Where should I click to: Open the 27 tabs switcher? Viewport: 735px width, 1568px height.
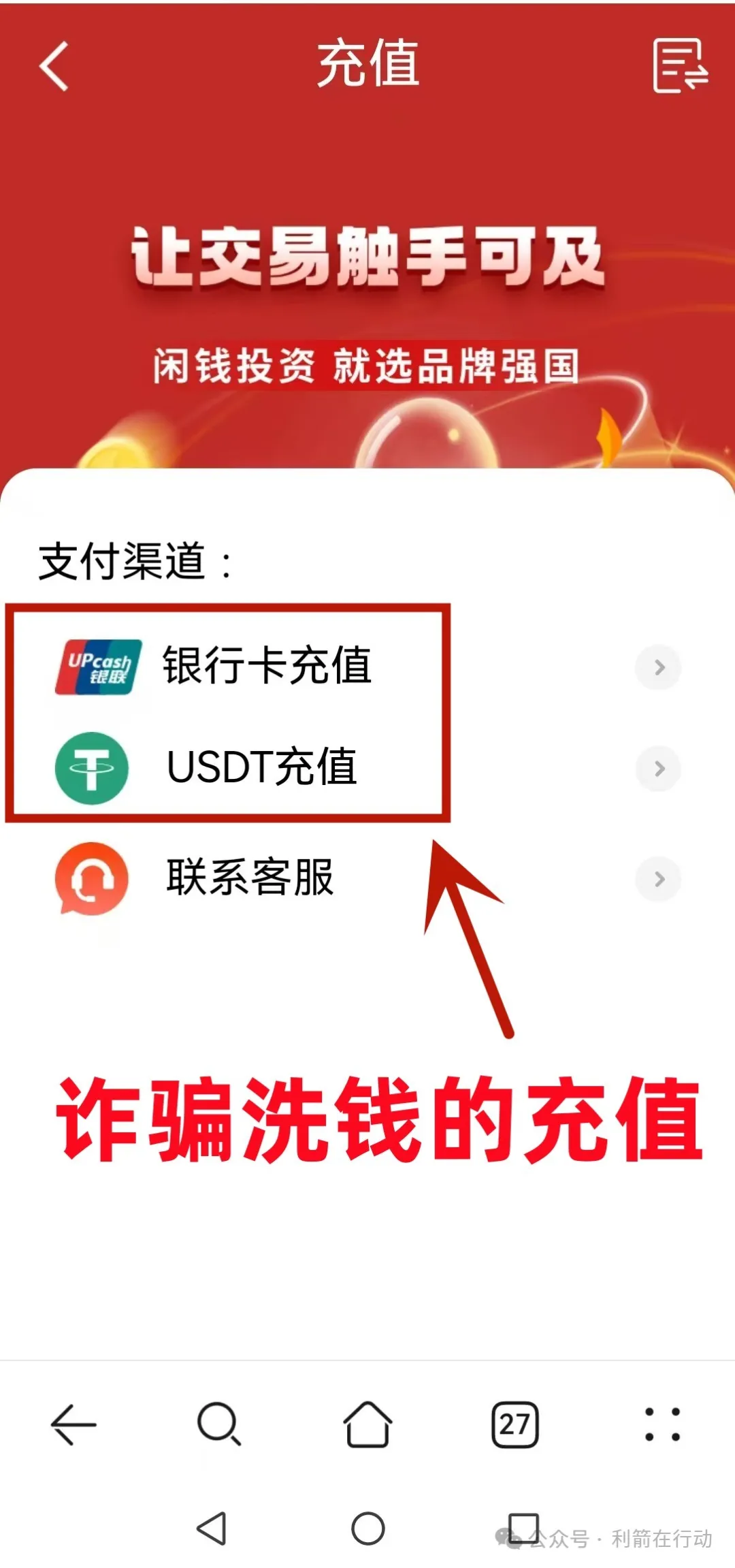514,1424
